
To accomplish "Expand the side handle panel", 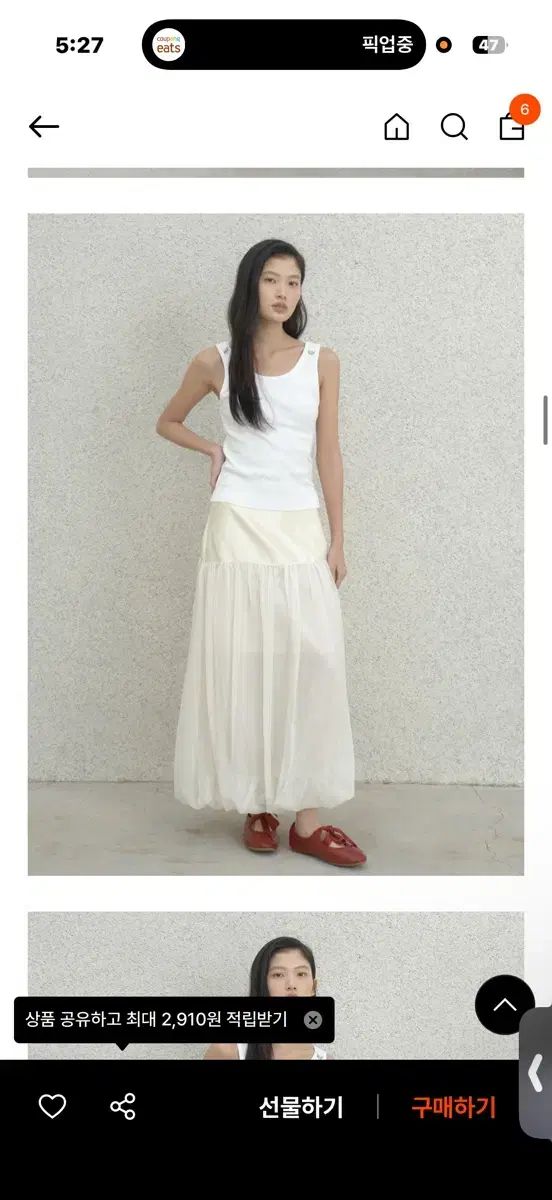I will coord(536,1073).
